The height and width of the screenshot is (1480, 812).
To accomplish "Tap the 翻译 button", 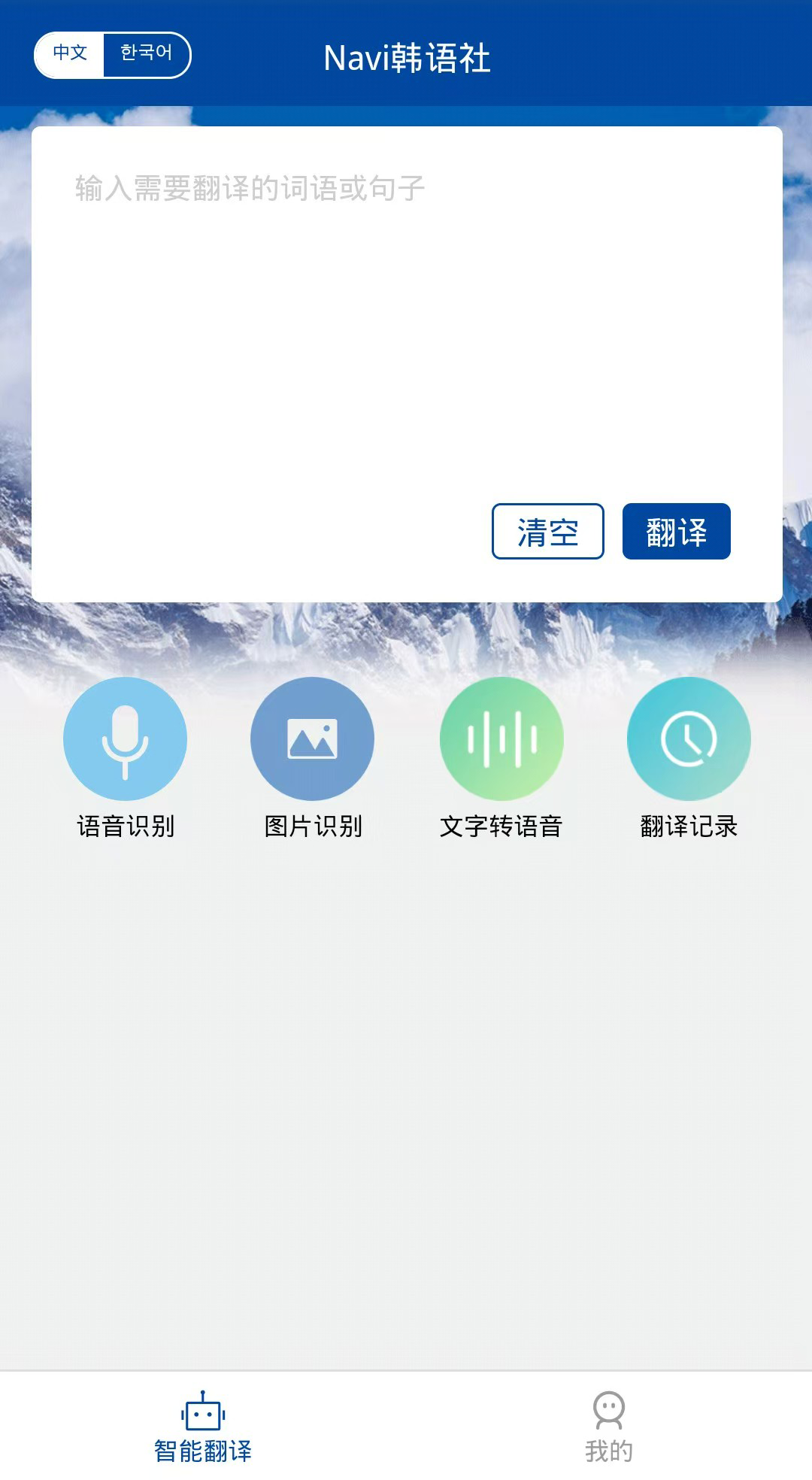I will (x=677, y=532).
